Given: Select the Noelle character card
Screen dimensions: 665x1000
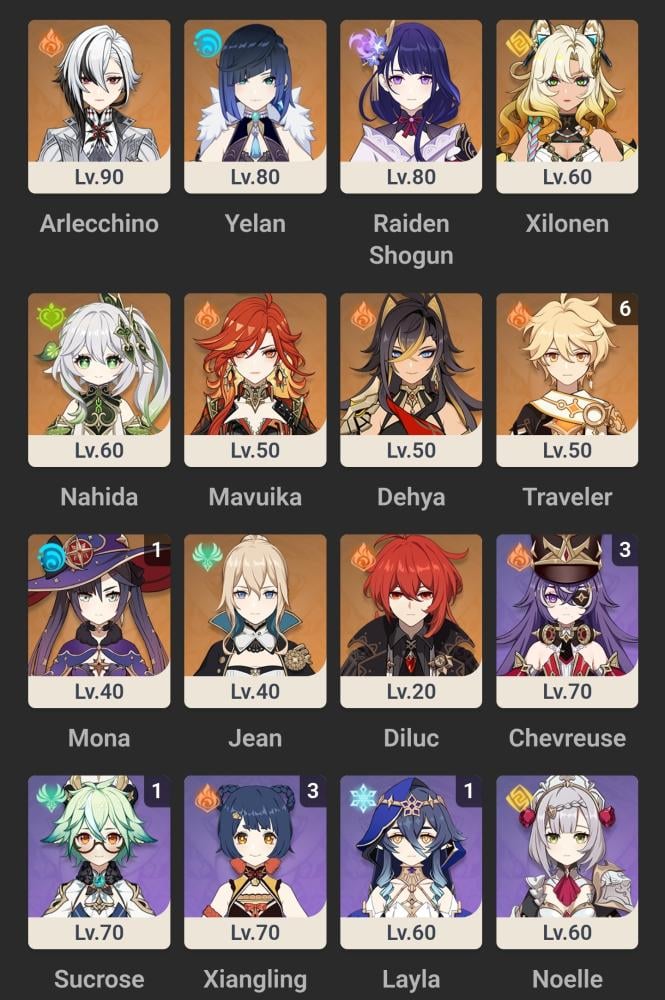Looking at the screenshot, I should tap(567, 862).
